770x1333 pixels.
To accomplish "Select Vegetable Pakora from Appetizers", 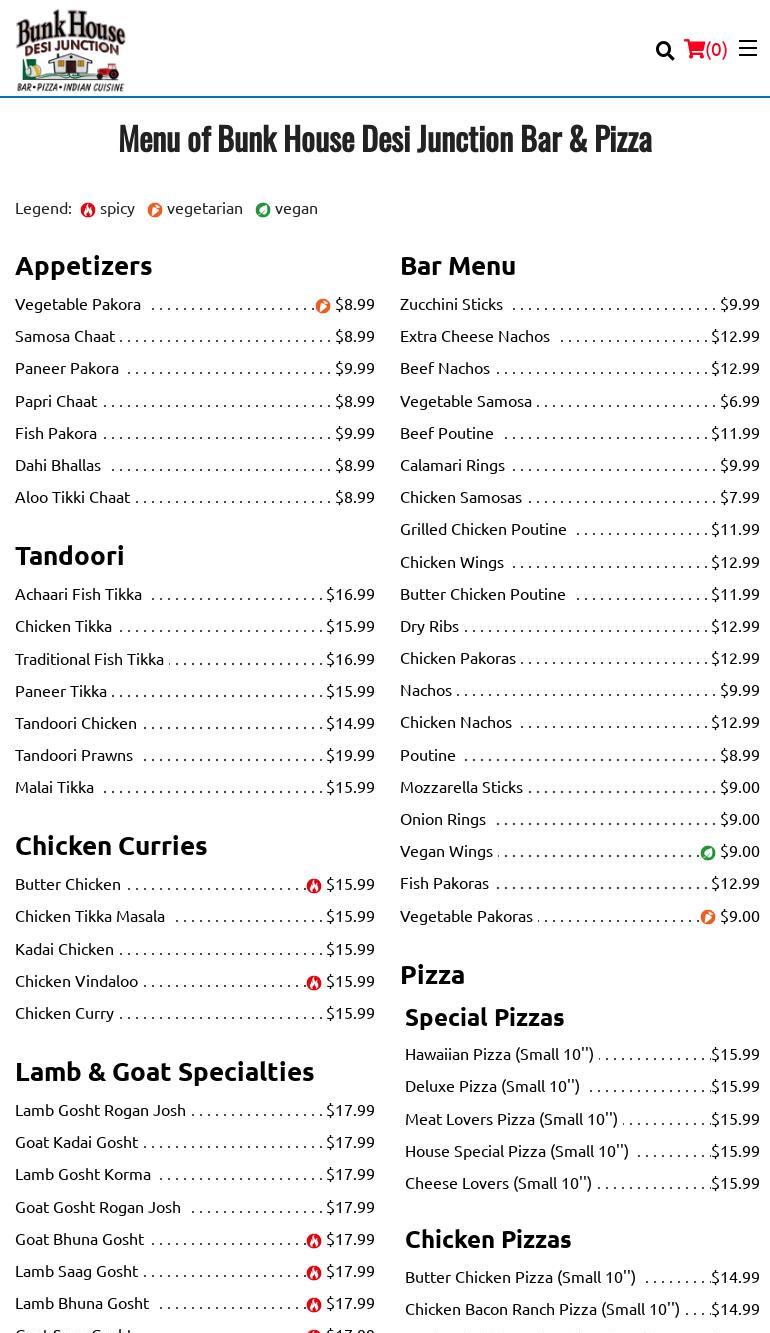I will click(x=78, y=304).
